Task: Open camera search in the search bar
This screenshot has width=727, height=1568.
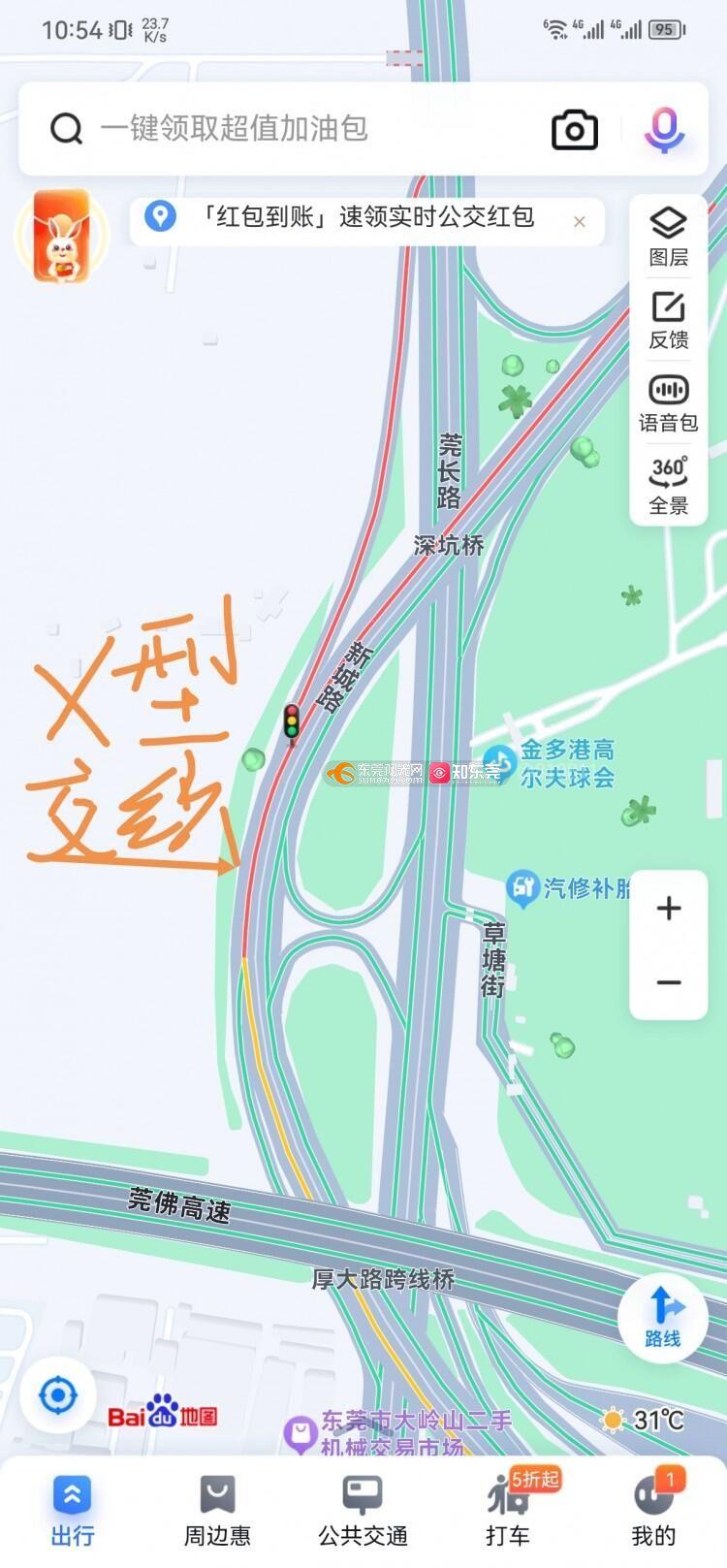Action: pyautogui.click(x=574, y=130)
